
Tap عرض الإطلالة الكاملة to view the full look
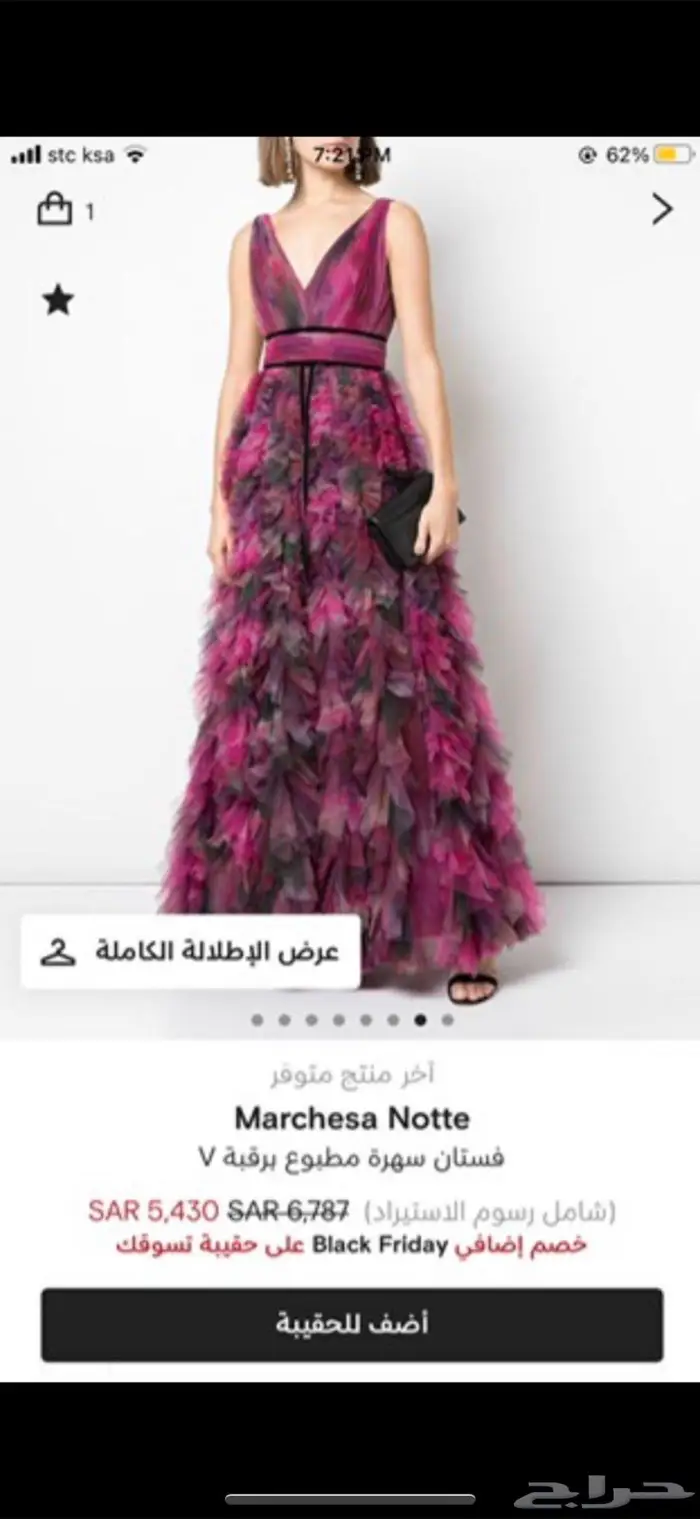click(190, 951)
